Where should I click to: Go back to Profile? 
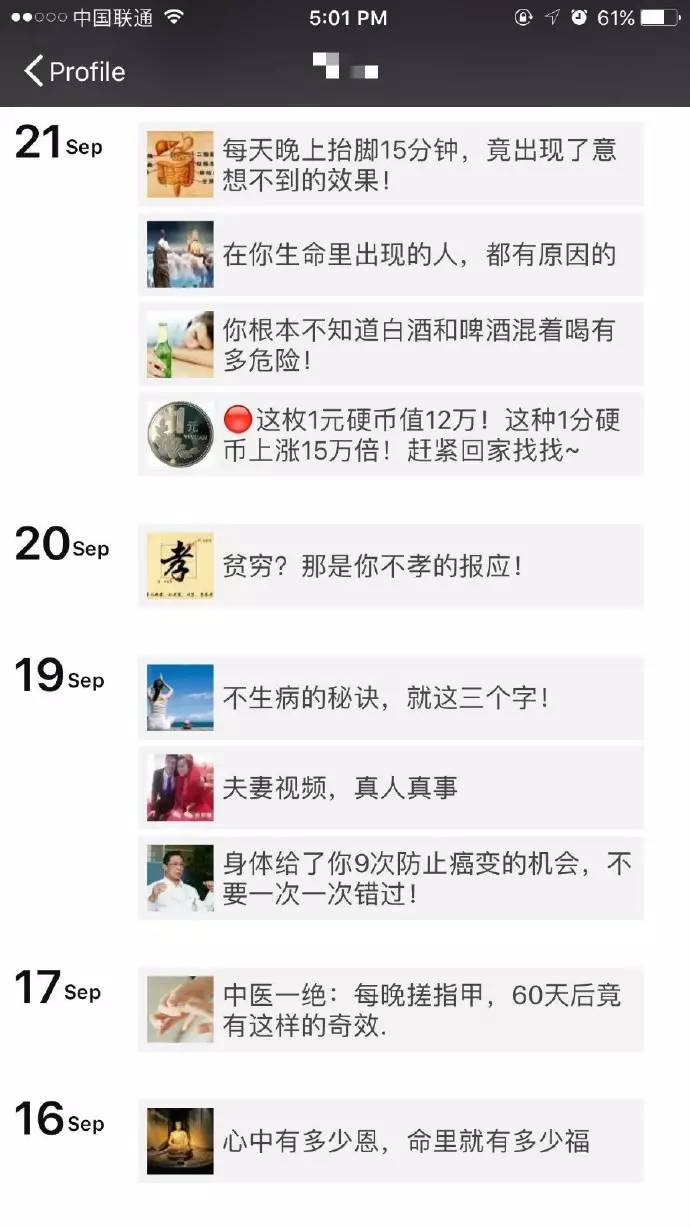pos(74,71)
